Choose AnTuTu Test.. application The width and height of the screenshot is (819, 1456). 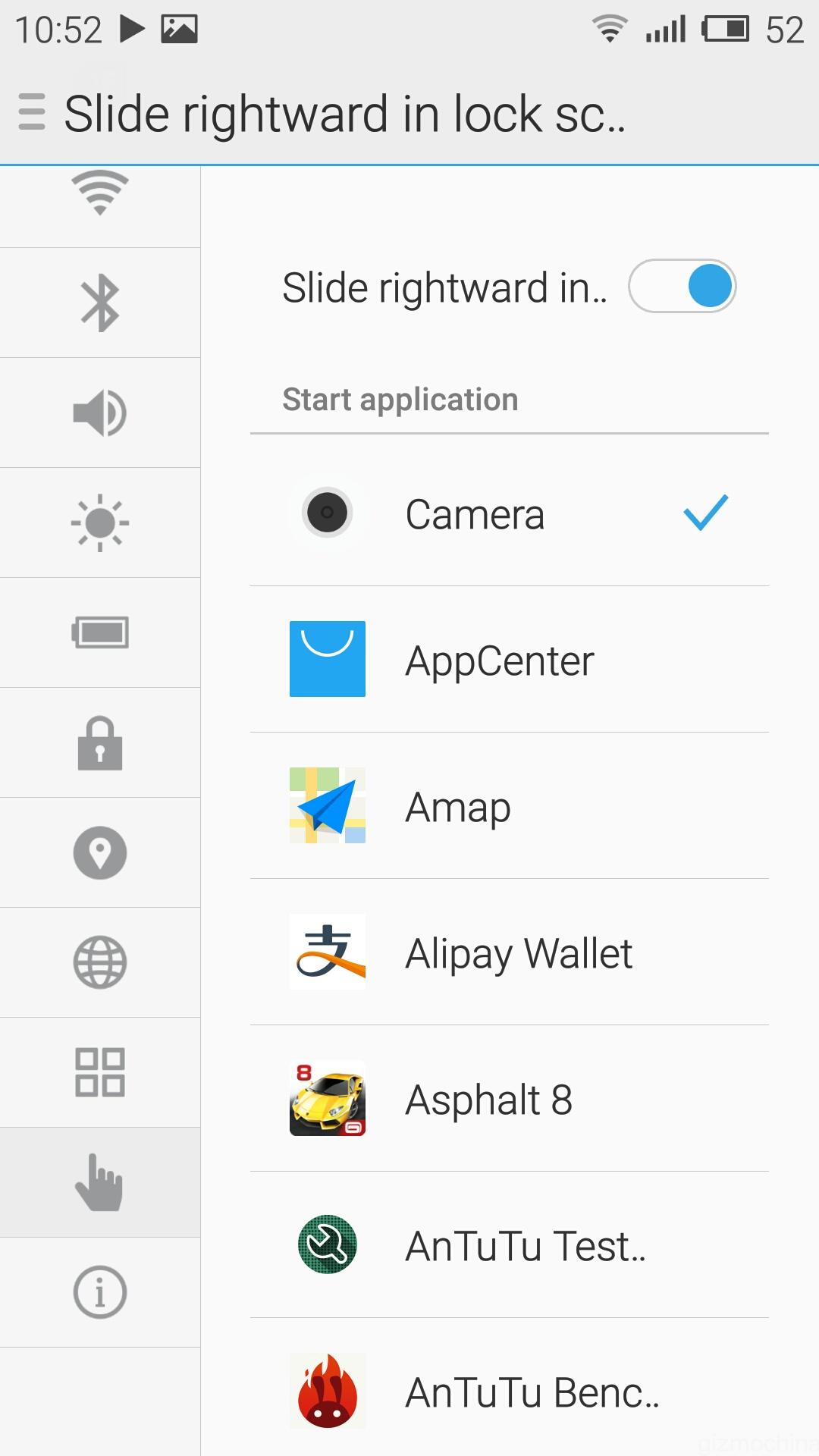[510, 1244]
